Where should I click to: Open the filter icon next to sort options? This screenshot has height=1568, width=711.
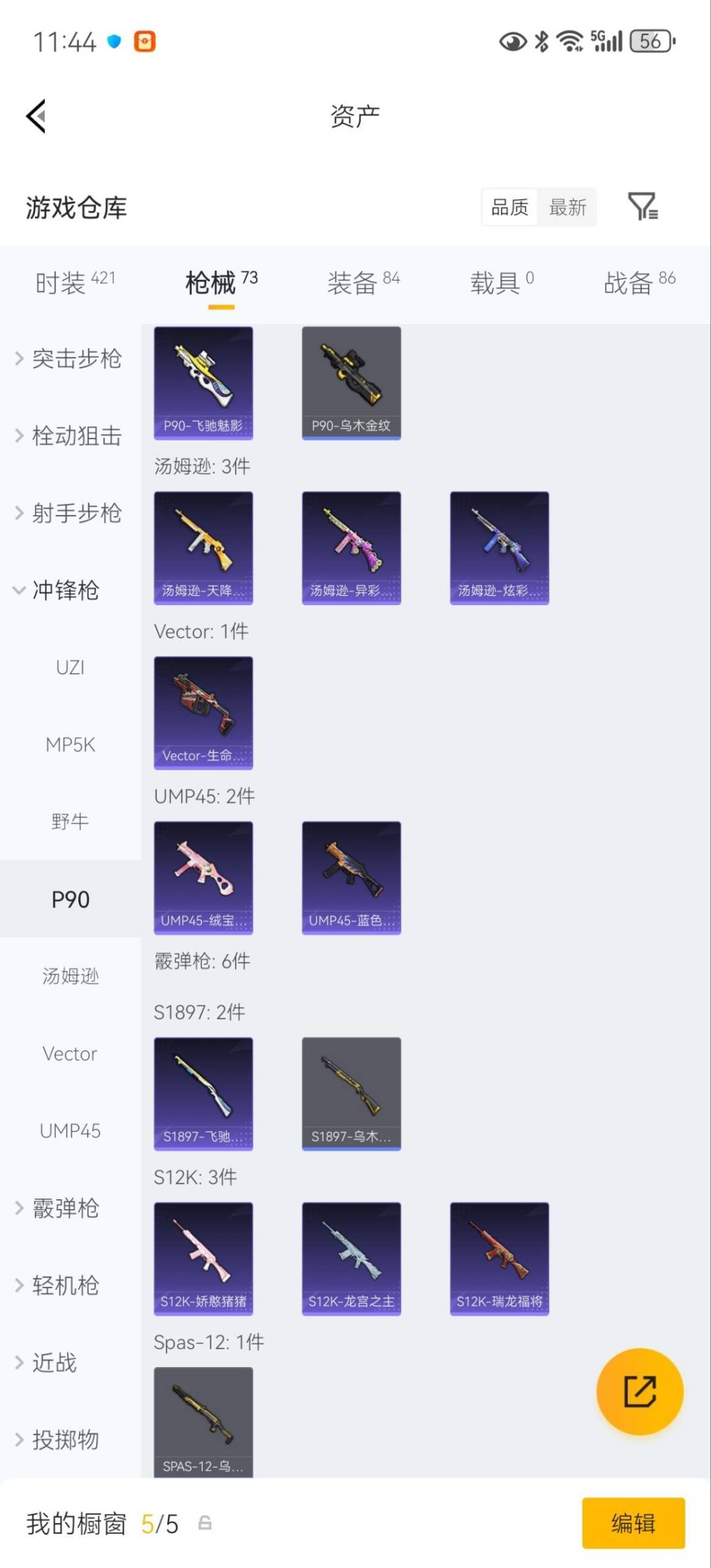click(x=642, y=207)
